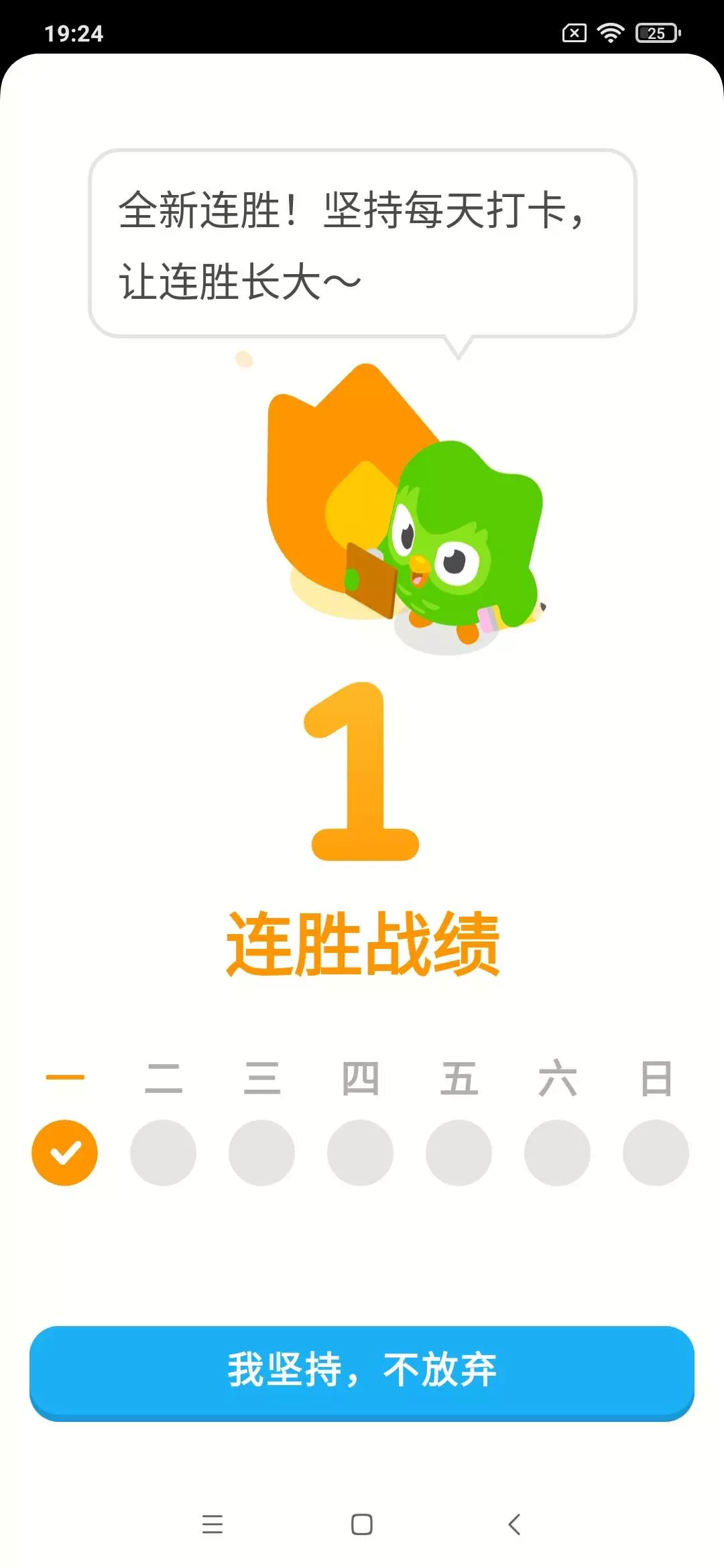Tap the 我坚持，不放弃 button
The width and height of the screenshot is (724, 1568).
coord(362,1372)
